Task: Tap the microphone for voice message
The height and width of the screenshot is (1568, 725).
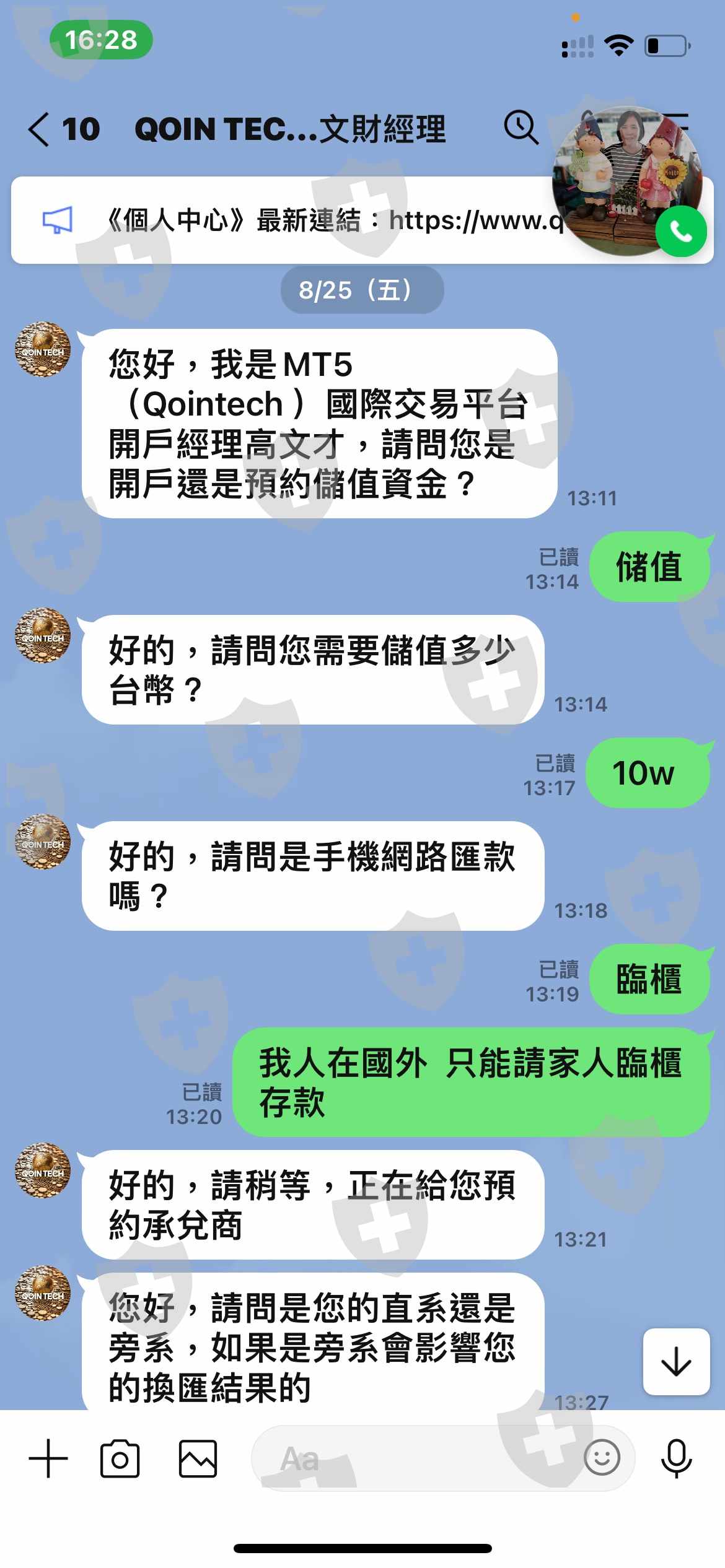Action: click(676, 1458)
